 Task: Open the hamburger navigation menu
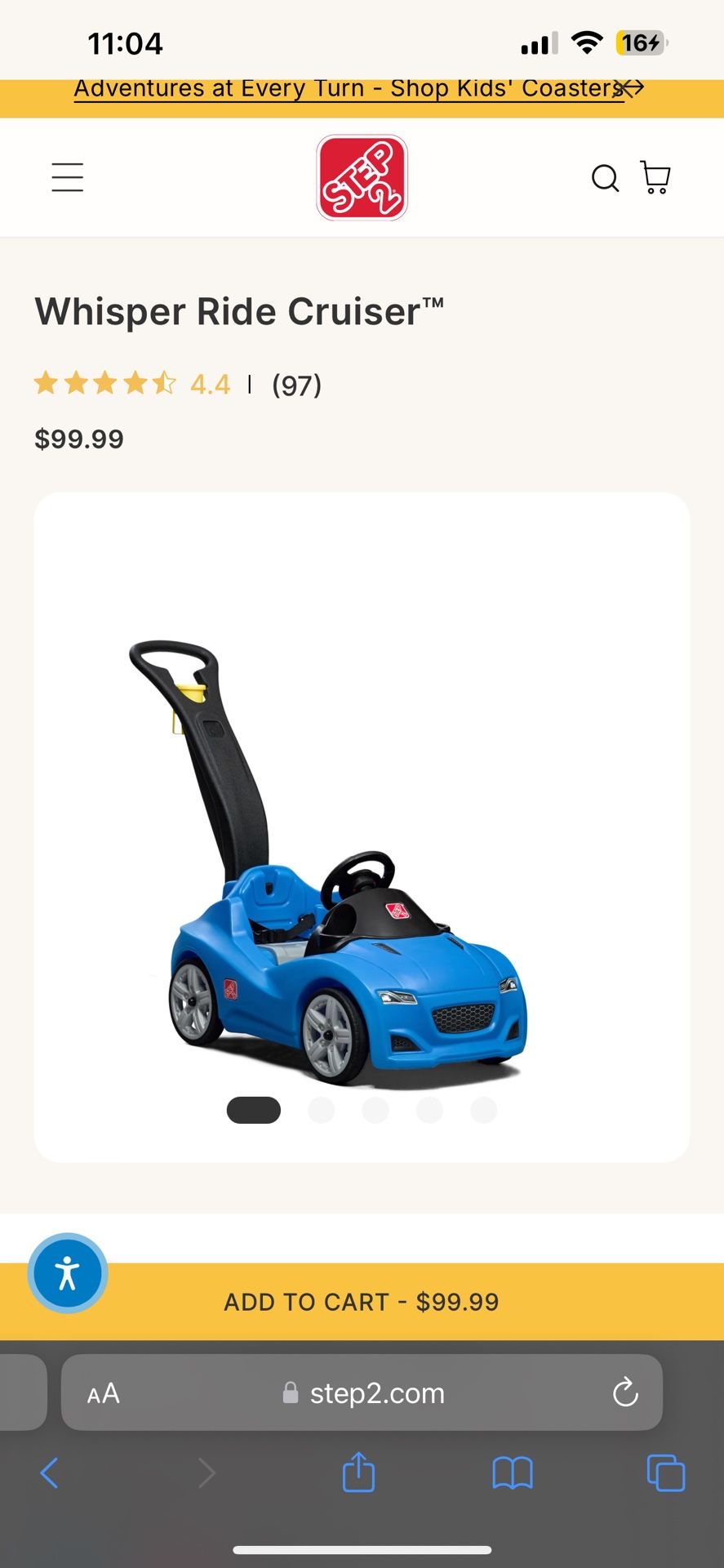(x=67, y=176)
